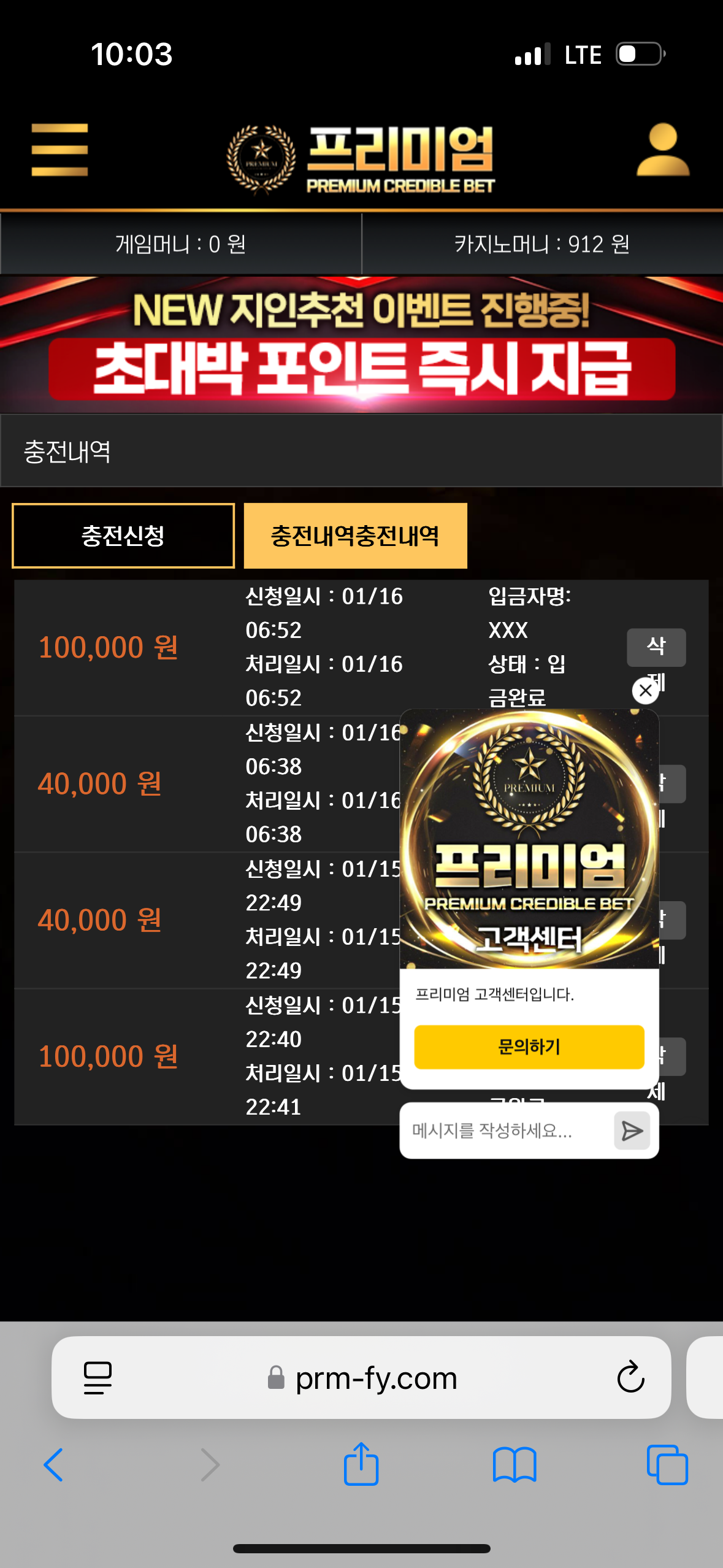
Task: Switch to the 충전신청 tab
Action: (x=123, y=536)
